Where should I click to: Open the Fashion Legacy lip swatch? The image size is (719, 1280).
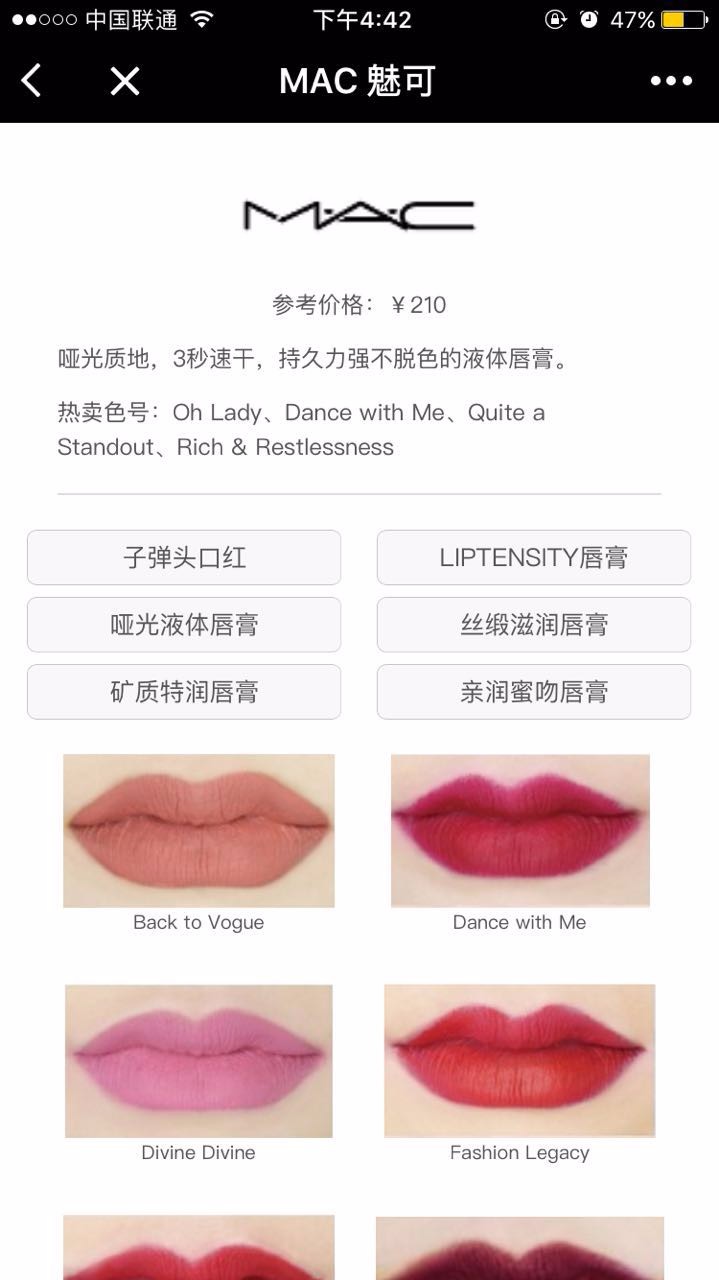tap(520, 1061)
